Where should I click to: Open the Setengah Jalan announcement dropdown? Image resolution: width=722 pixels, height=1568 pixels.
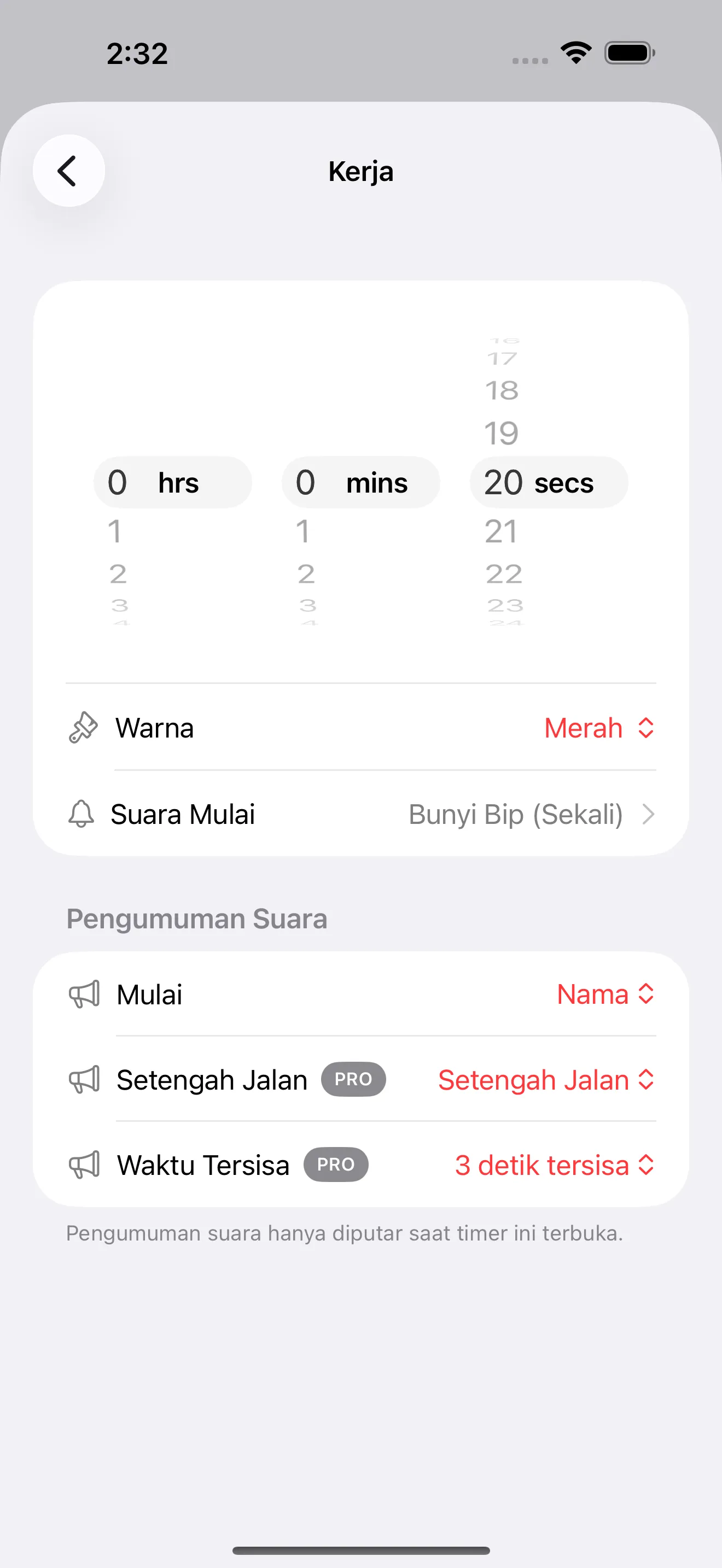click(545, 1079)
